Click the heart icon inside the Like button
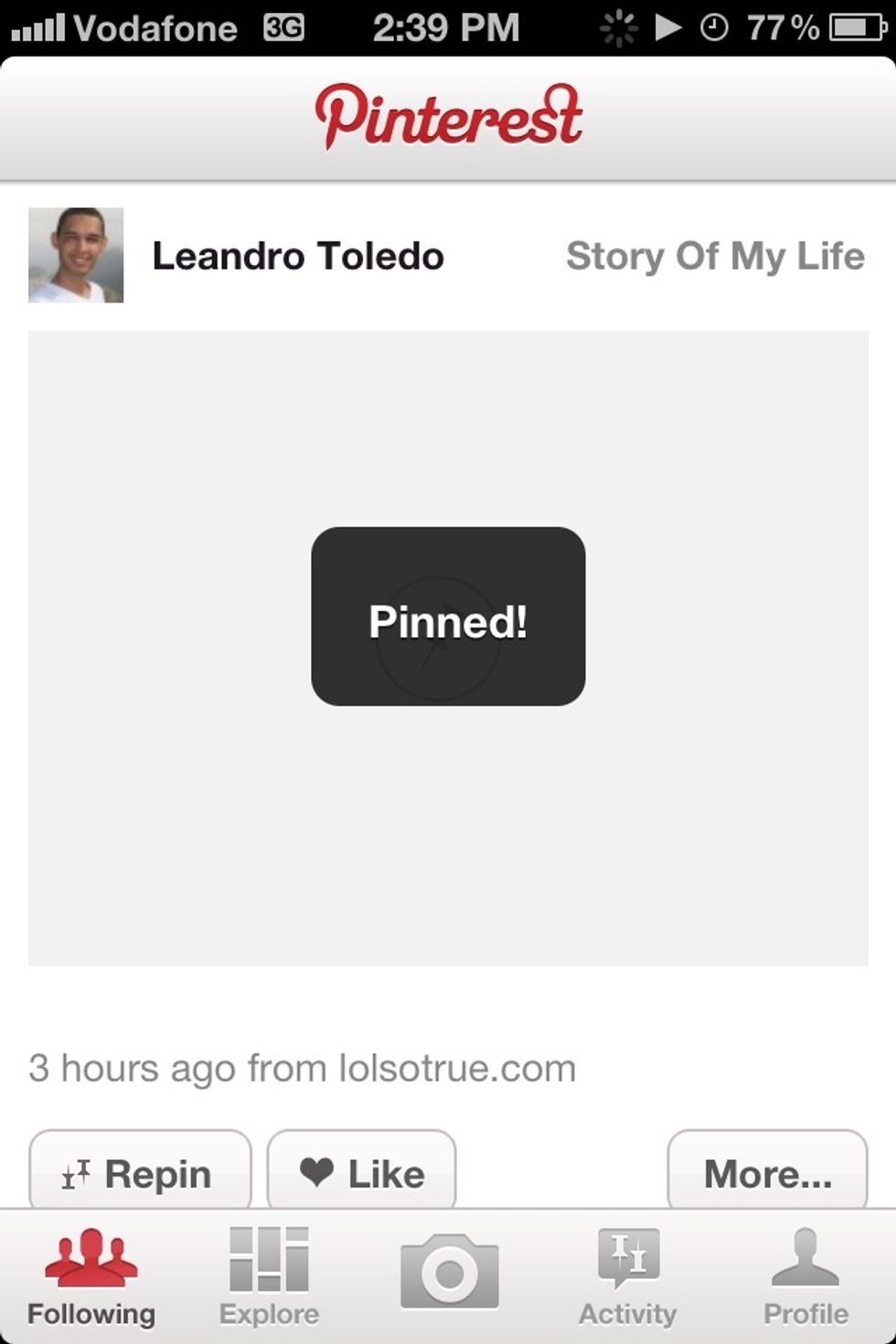 pos(319,1173)
